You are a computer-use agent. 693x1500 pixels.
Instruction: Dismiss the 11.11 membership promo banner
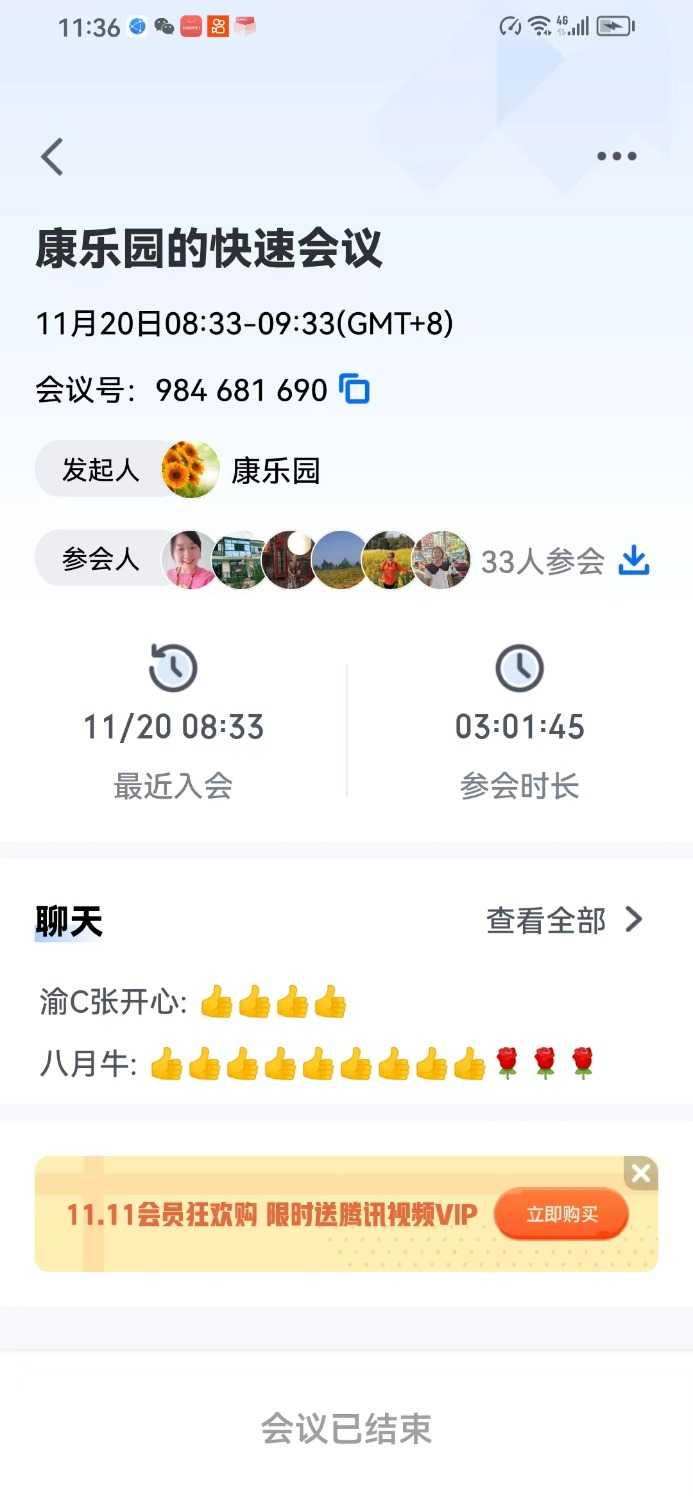tap(641, 1174)
